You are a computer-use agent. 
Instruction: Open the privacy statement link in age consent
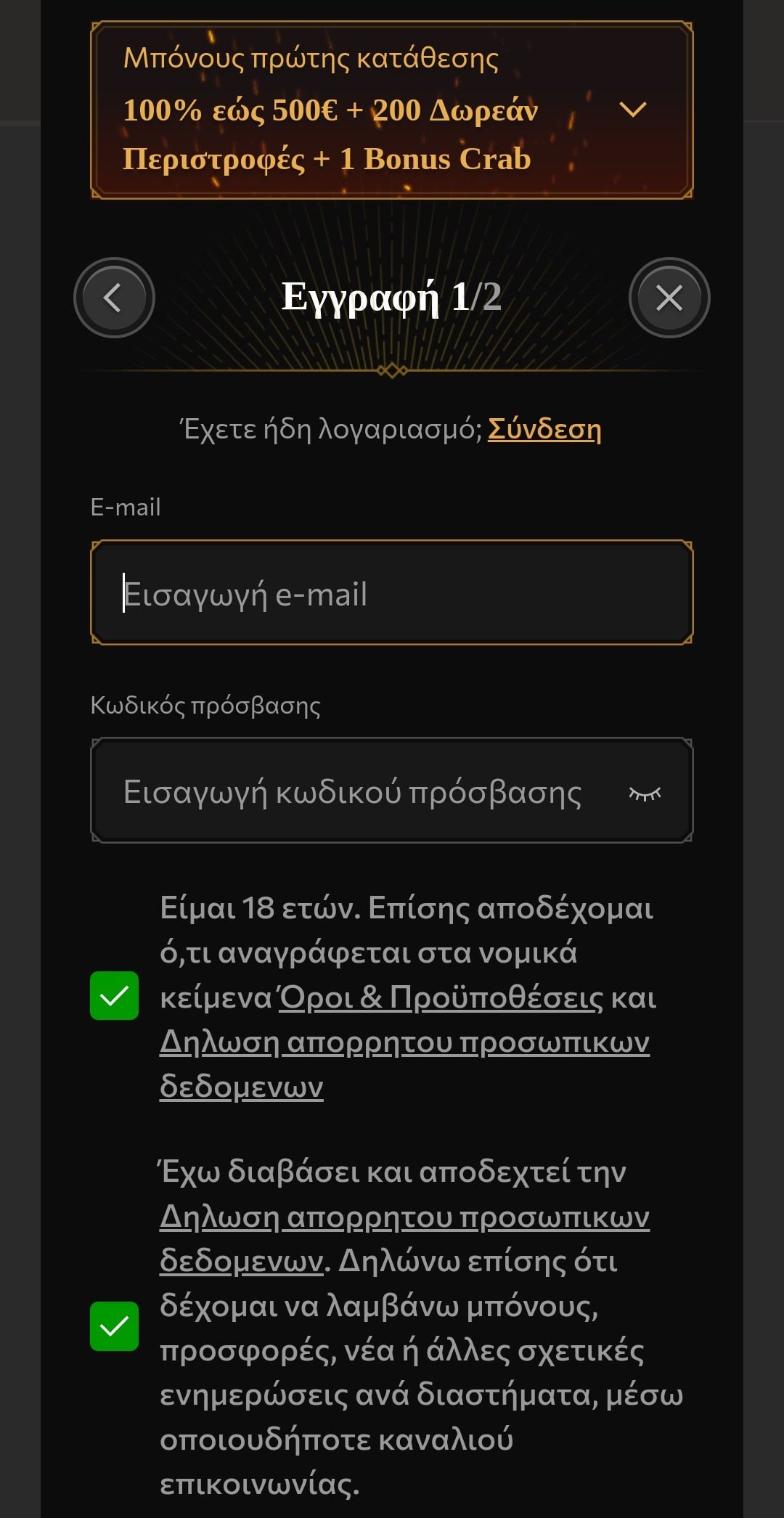[x=404, y=1042]
